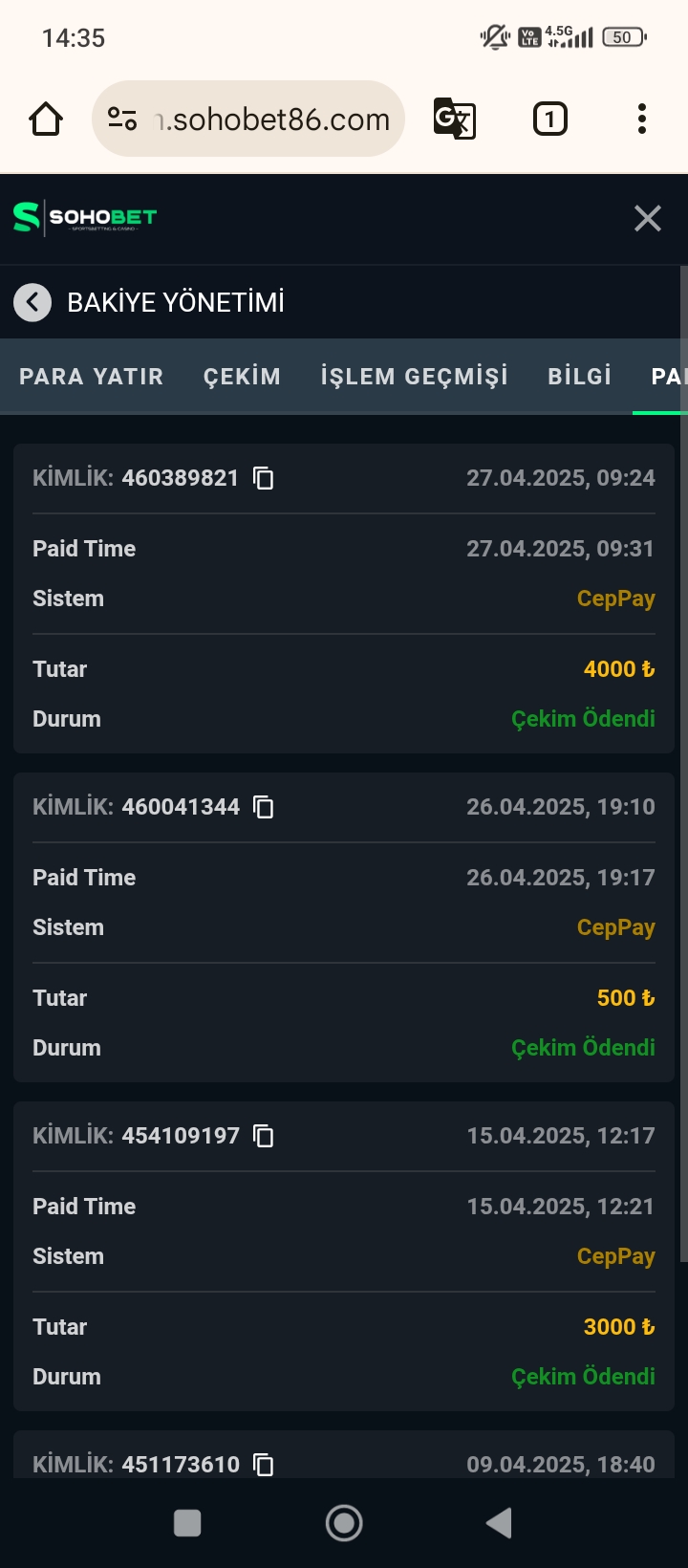Tap the Android home button
The height and width of the screenshot is (1568, 688).
(344, 1523)
